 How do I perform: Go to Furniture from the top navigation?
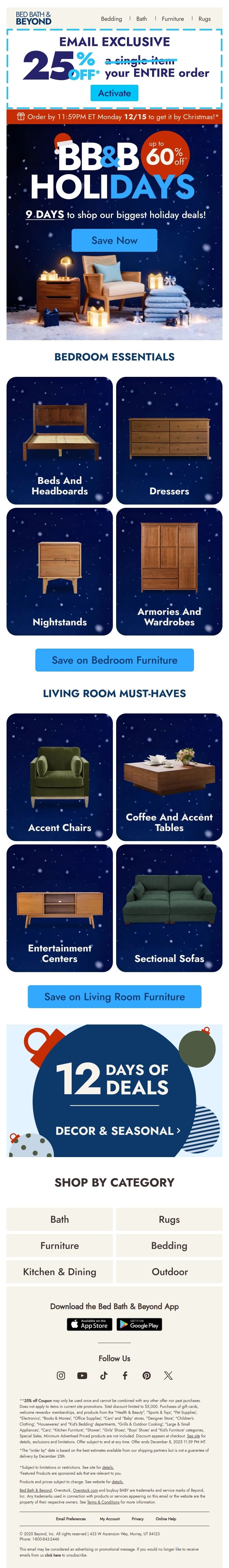[172, 19]
